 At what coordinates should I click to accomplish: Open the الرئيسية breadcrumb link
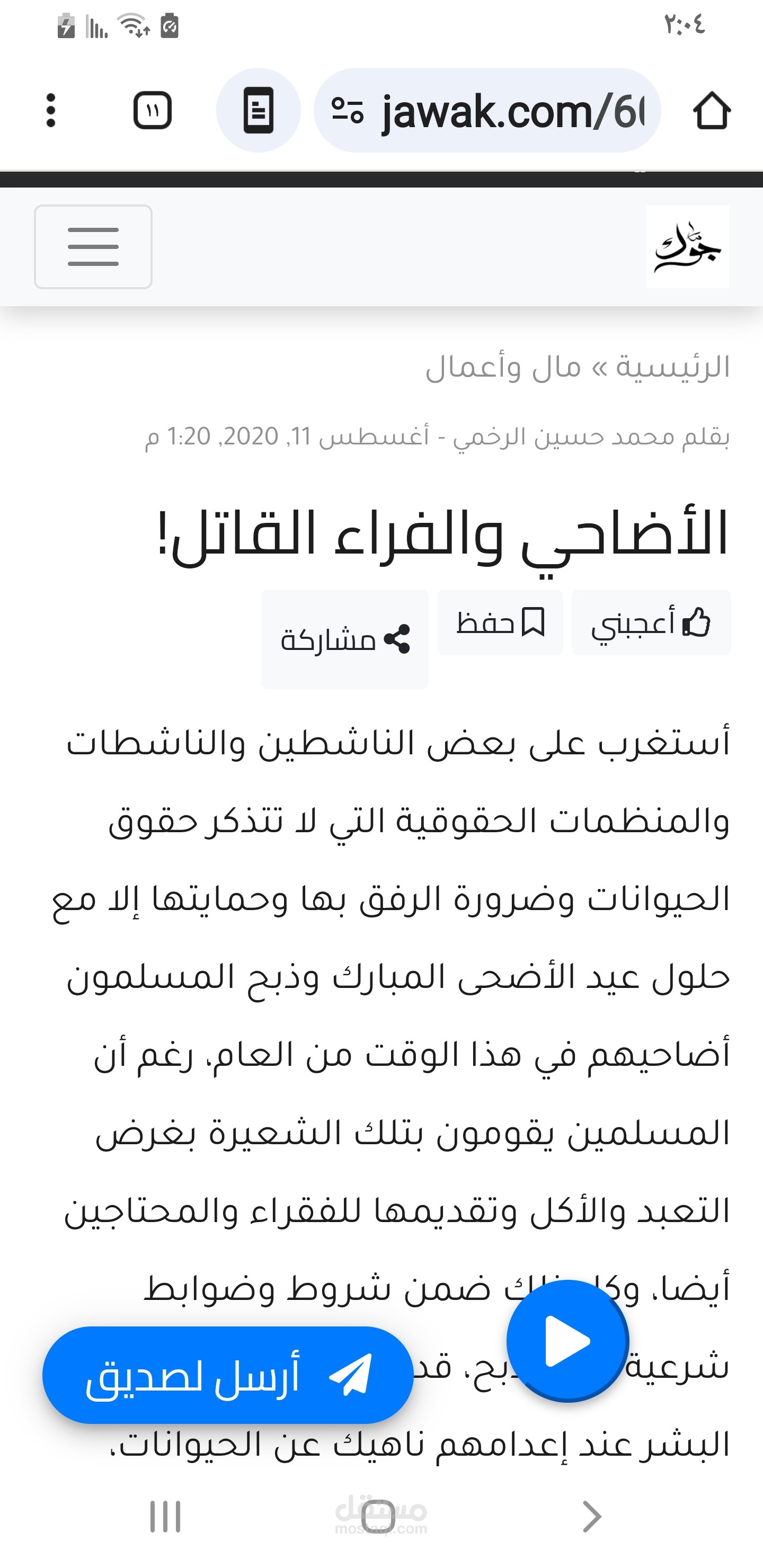tap(673, 367)
